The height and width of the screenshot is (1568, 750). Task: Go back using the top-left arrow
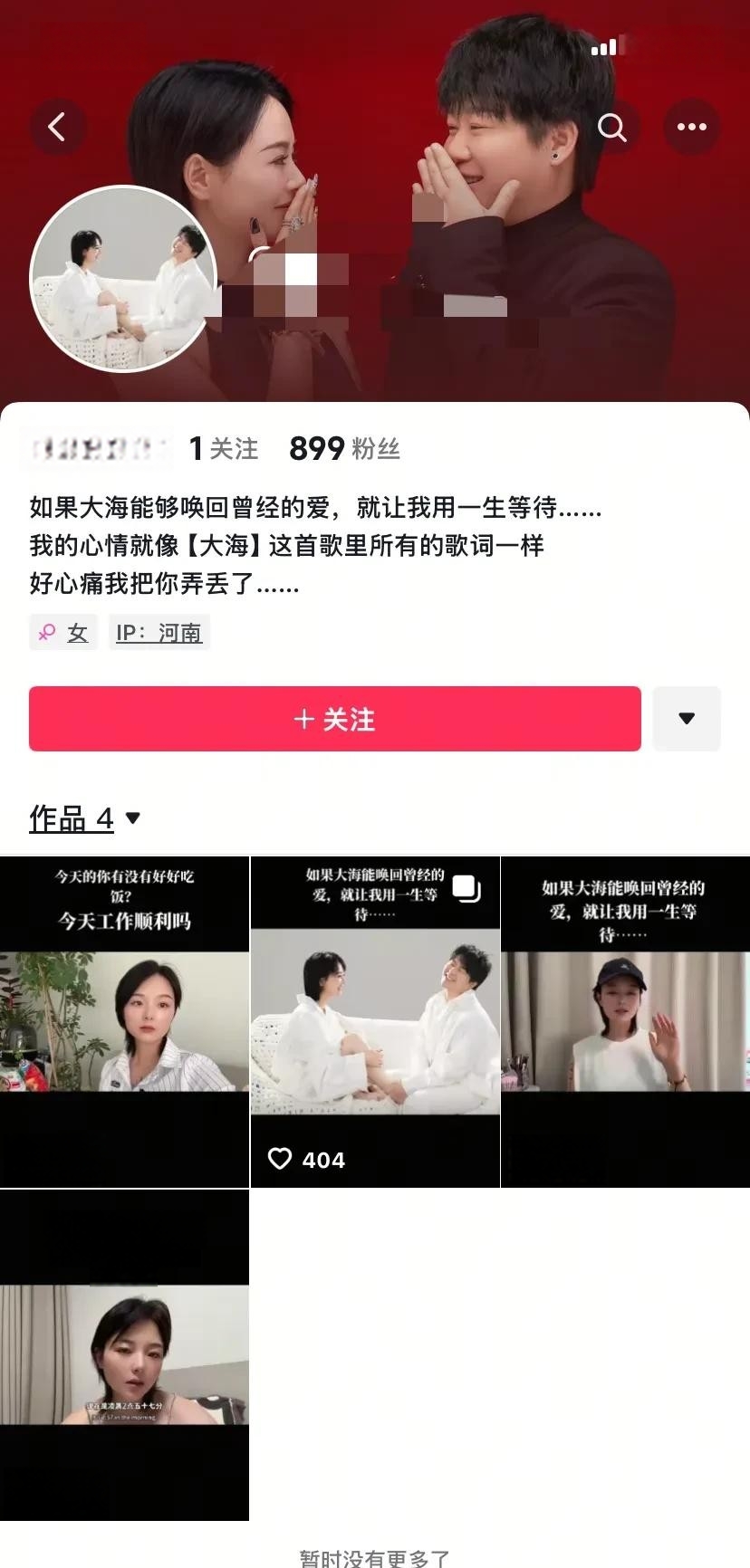(x=57, y=127)
